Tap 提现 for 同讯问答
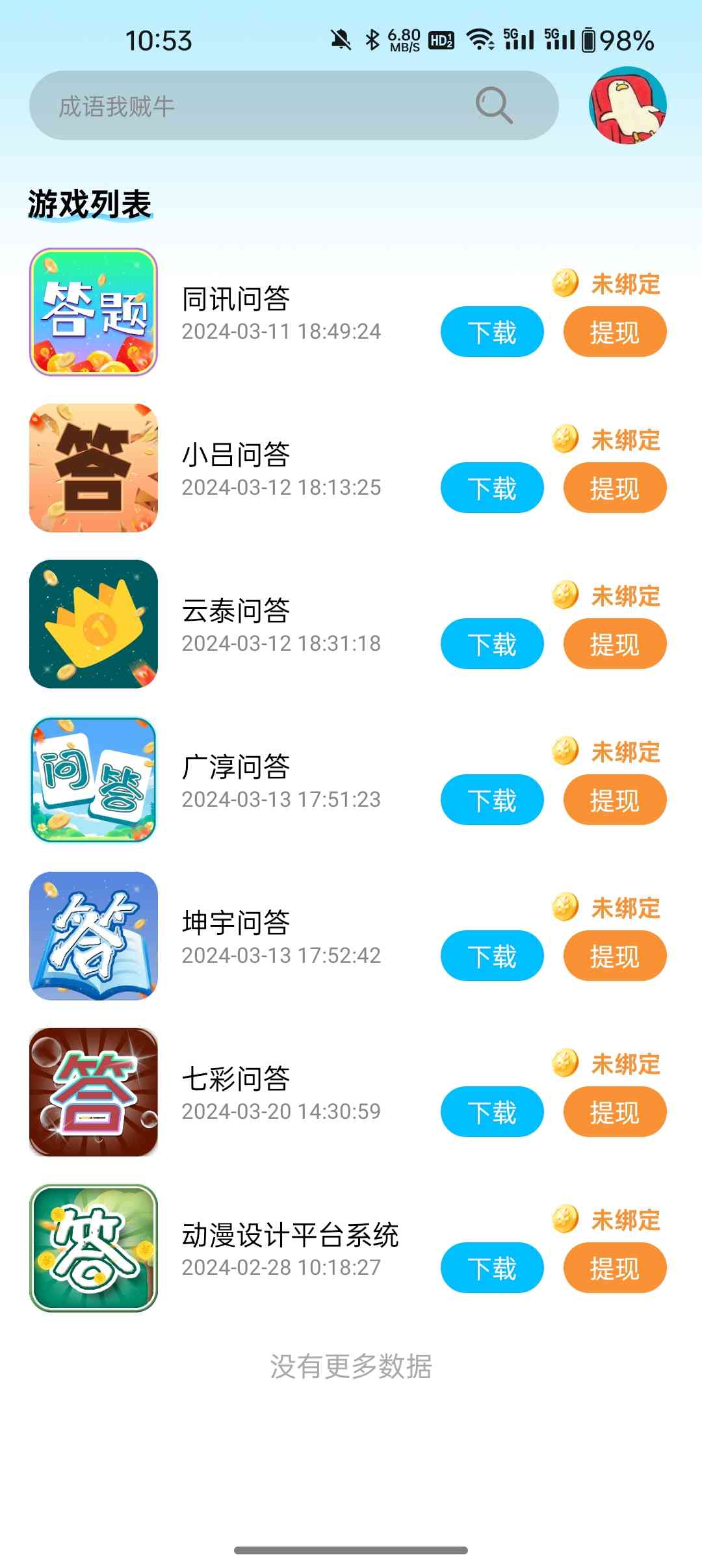Image resolution: width=702 pixels, height=1568 pixels. tap(614, 332)
